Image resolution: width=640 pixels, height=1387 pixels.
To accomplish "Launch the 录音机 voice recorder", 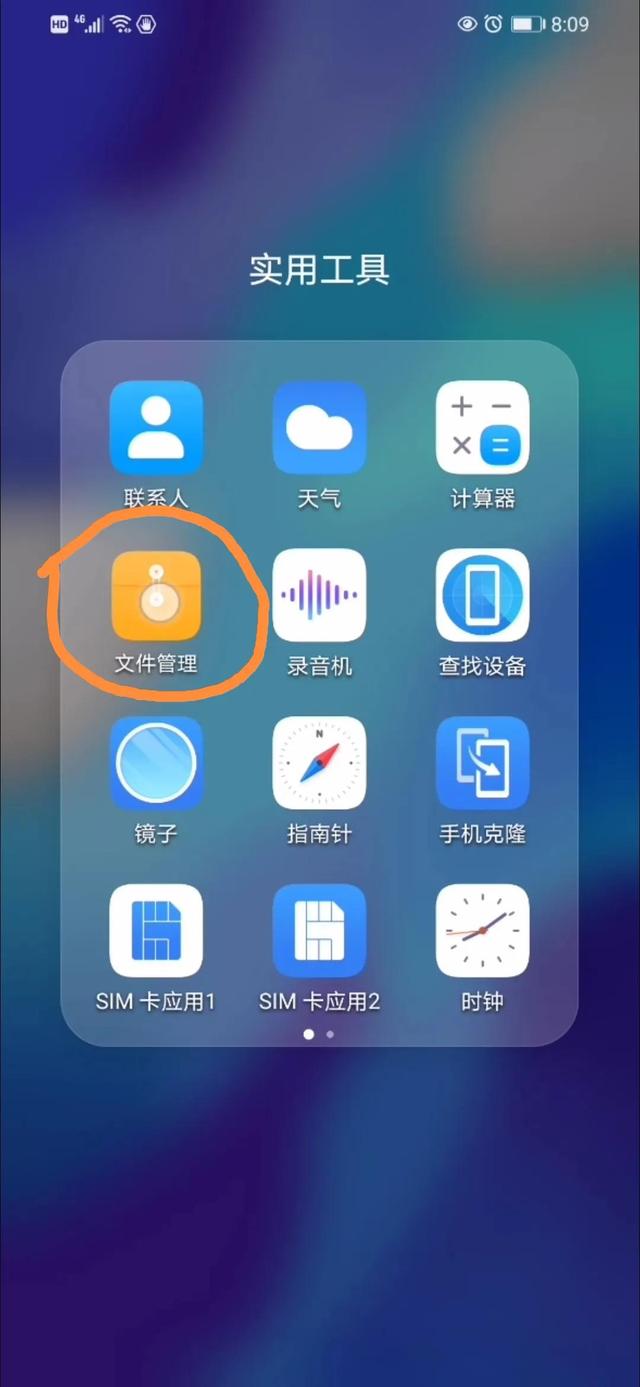I will 319,596.
